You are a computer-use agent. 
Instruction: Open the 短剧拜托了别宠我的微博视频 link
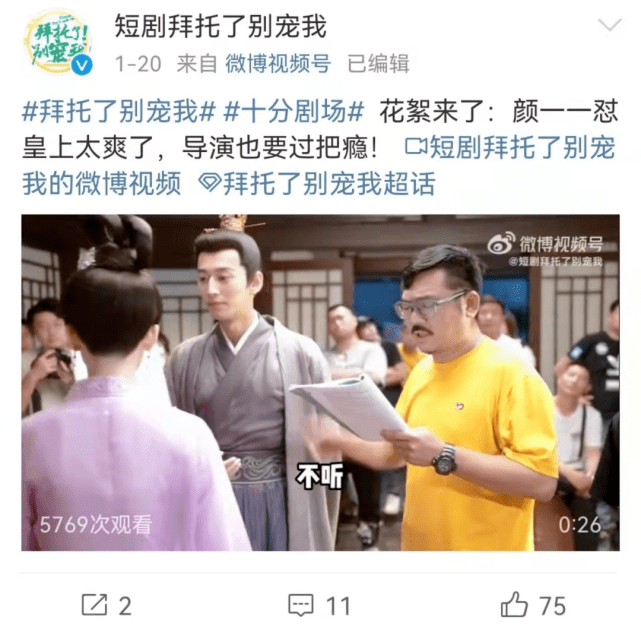click(x=510, y=148)
